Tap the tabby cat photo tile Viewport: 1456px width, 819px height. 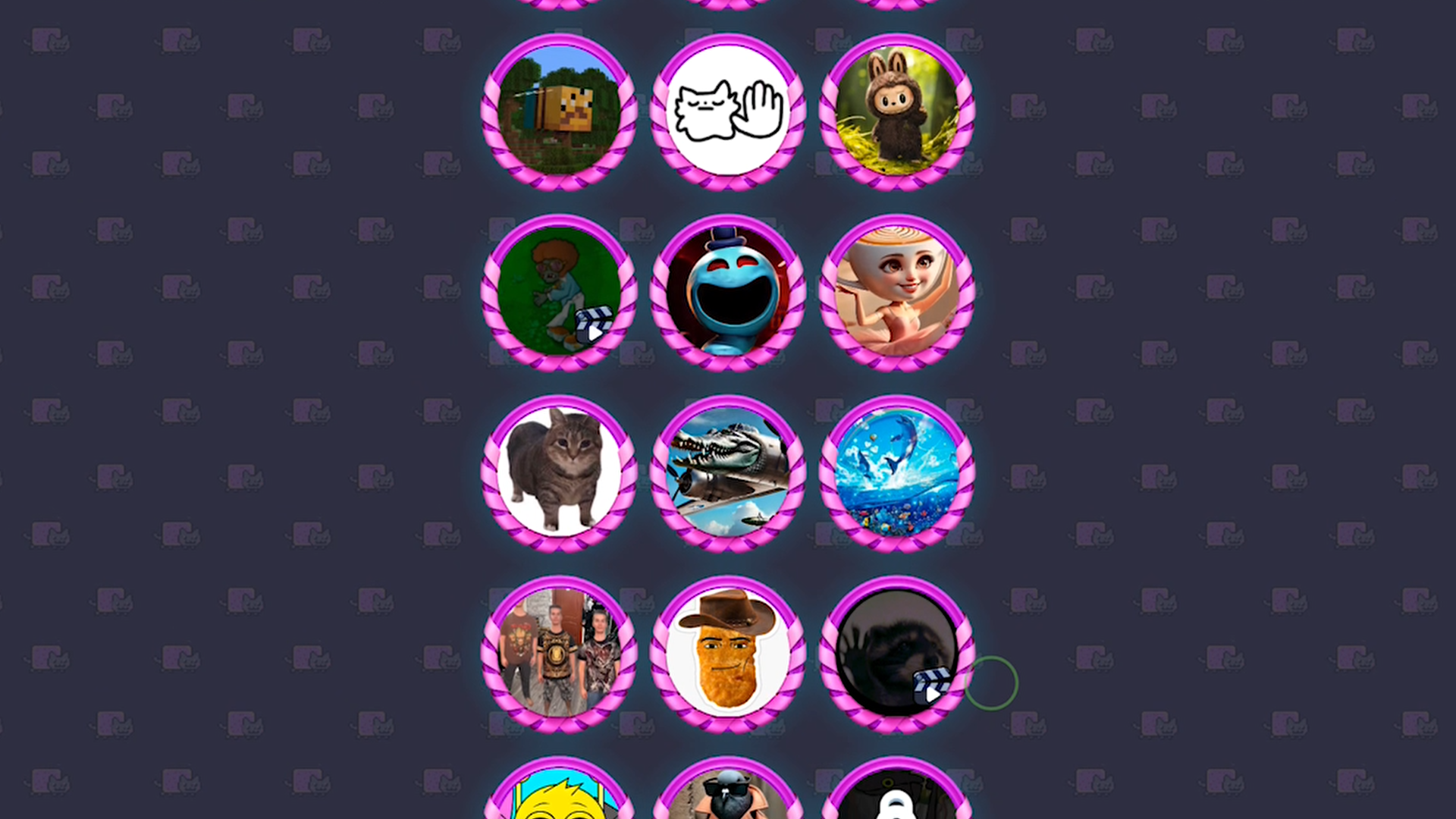point(560,472)
